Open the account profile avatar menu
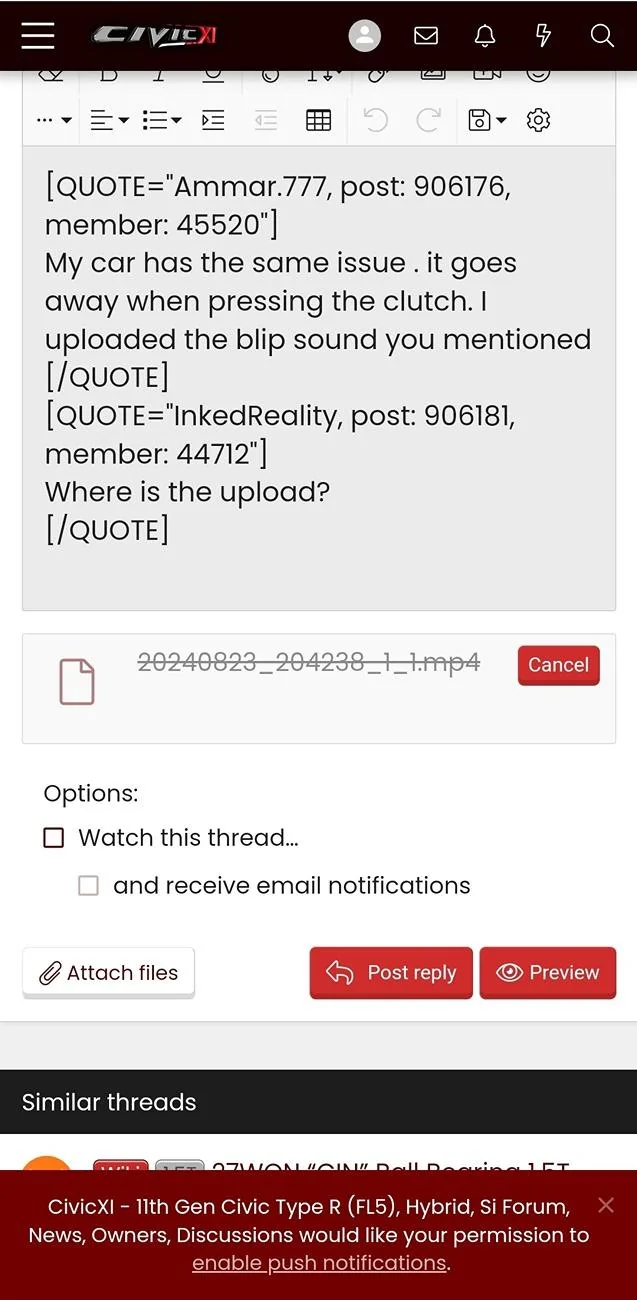Viewport: 637px width, 1300px height. tap(365, 35)
